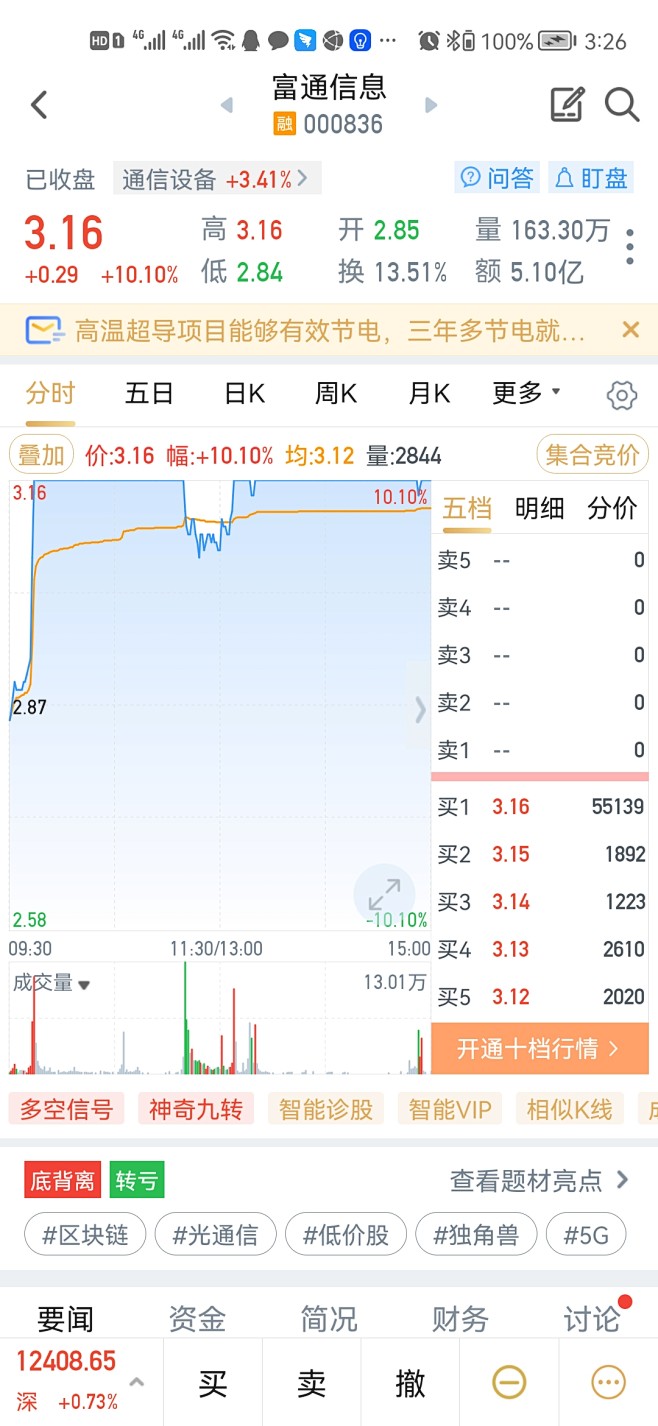Open 查看题材亮点 link
Image resolution: width=658 pixels, height=1426 pixels.
click(x=540, y=1181)
